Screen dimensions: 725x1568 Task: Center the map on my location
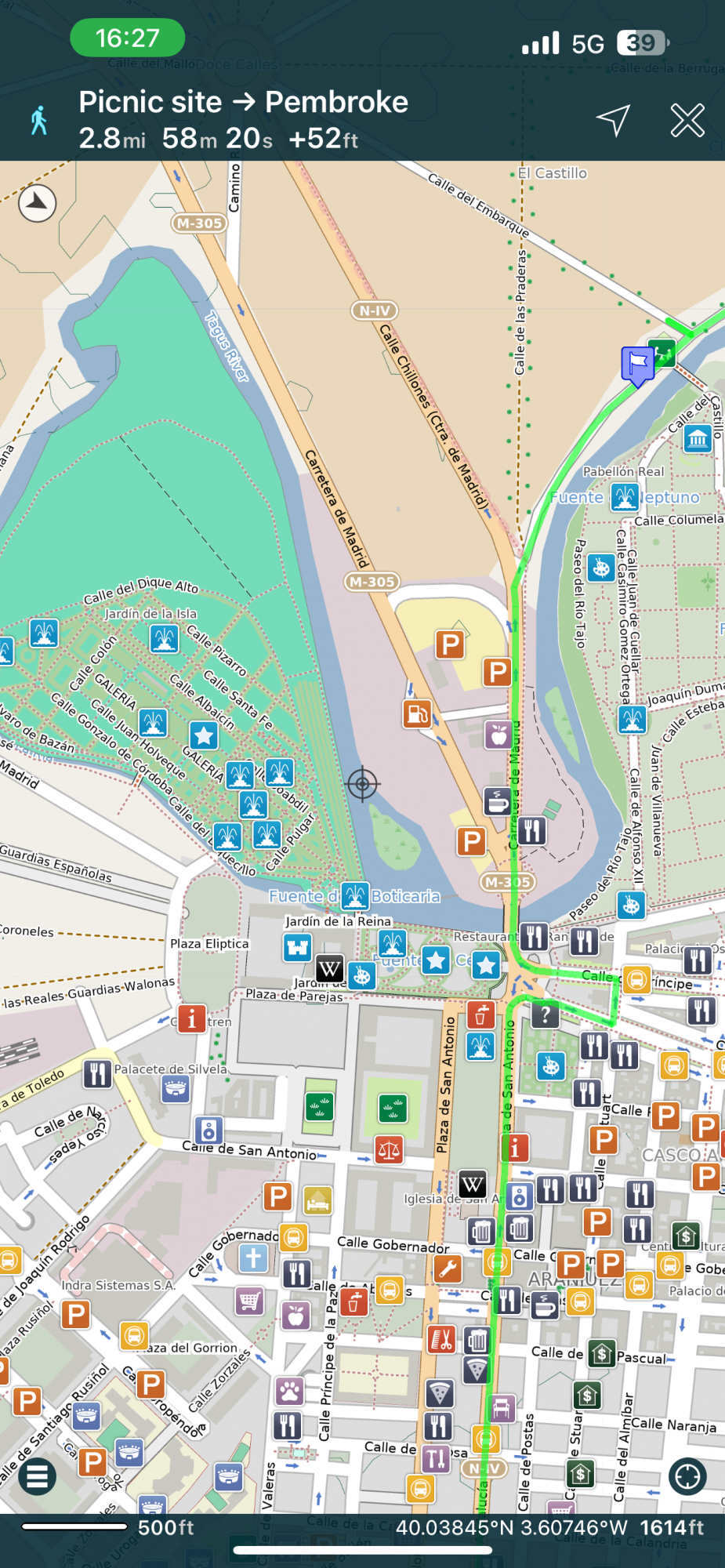click(x=687, y=1476)
